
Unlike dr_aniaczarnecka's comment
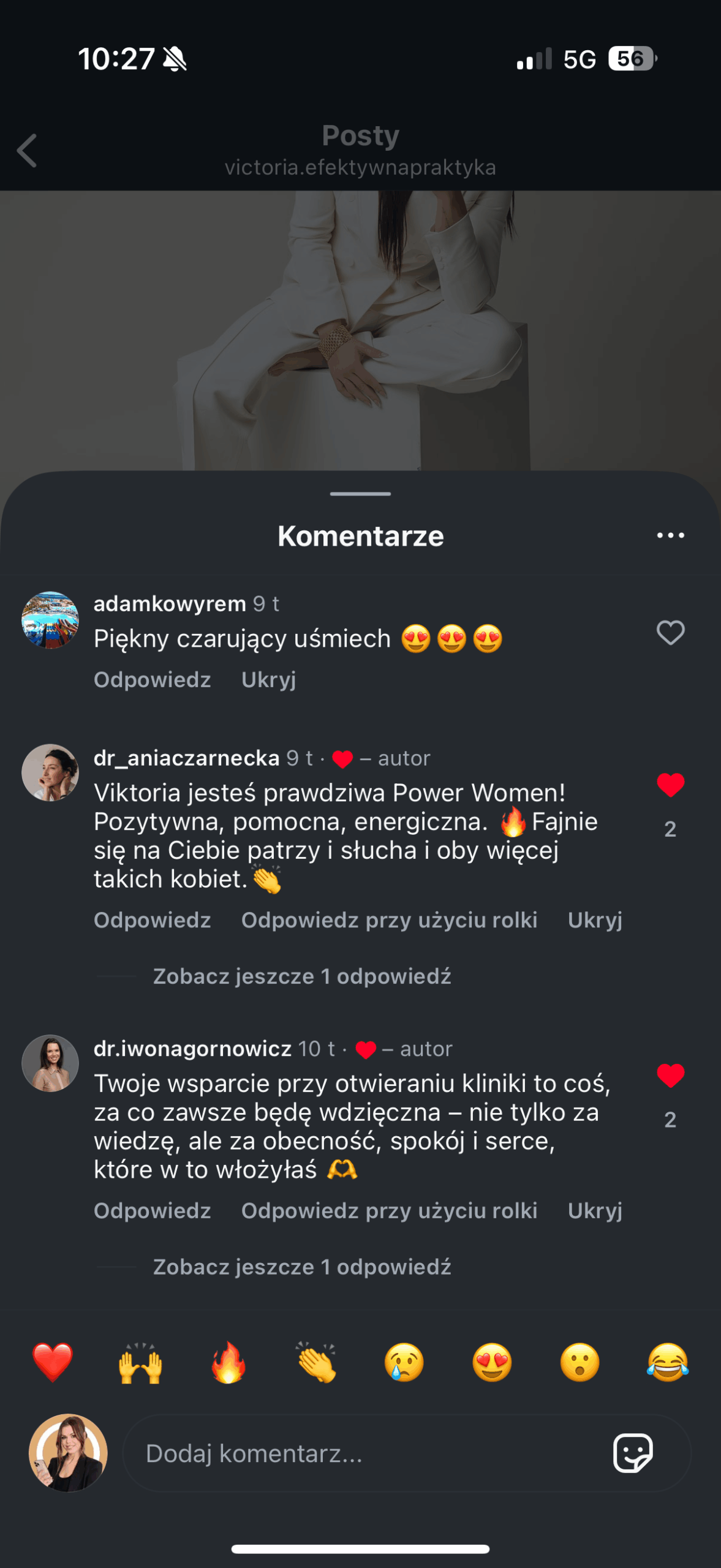click(670, 785)
